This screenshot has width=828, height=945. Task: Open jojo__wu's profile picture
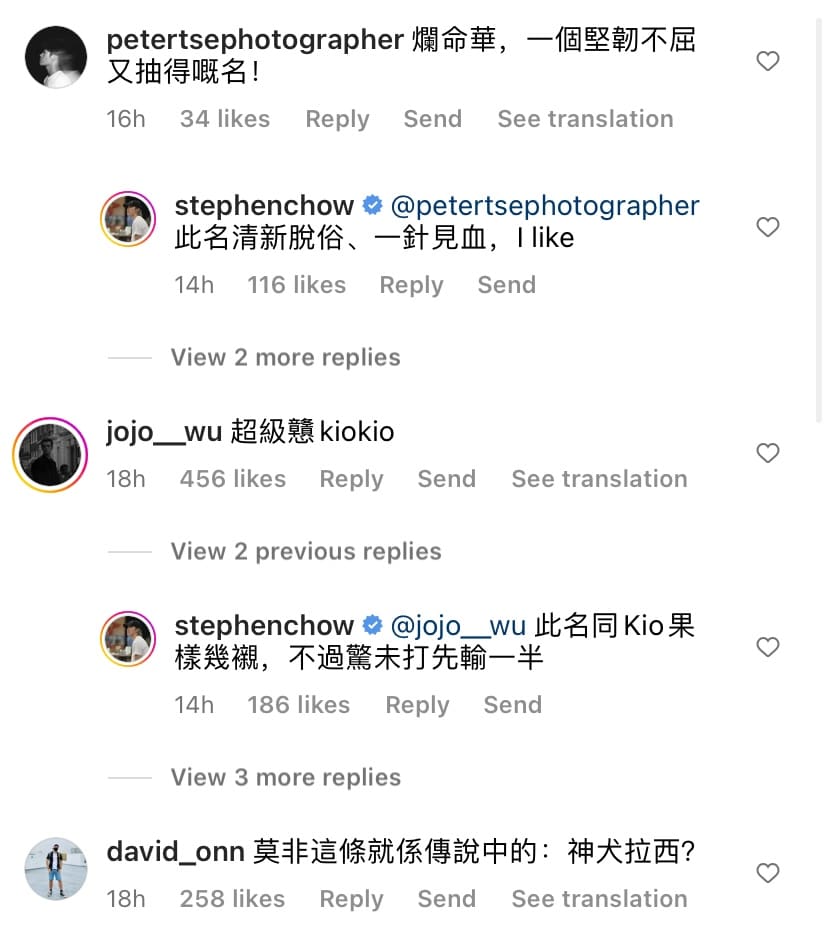click(x=50, y=455)
